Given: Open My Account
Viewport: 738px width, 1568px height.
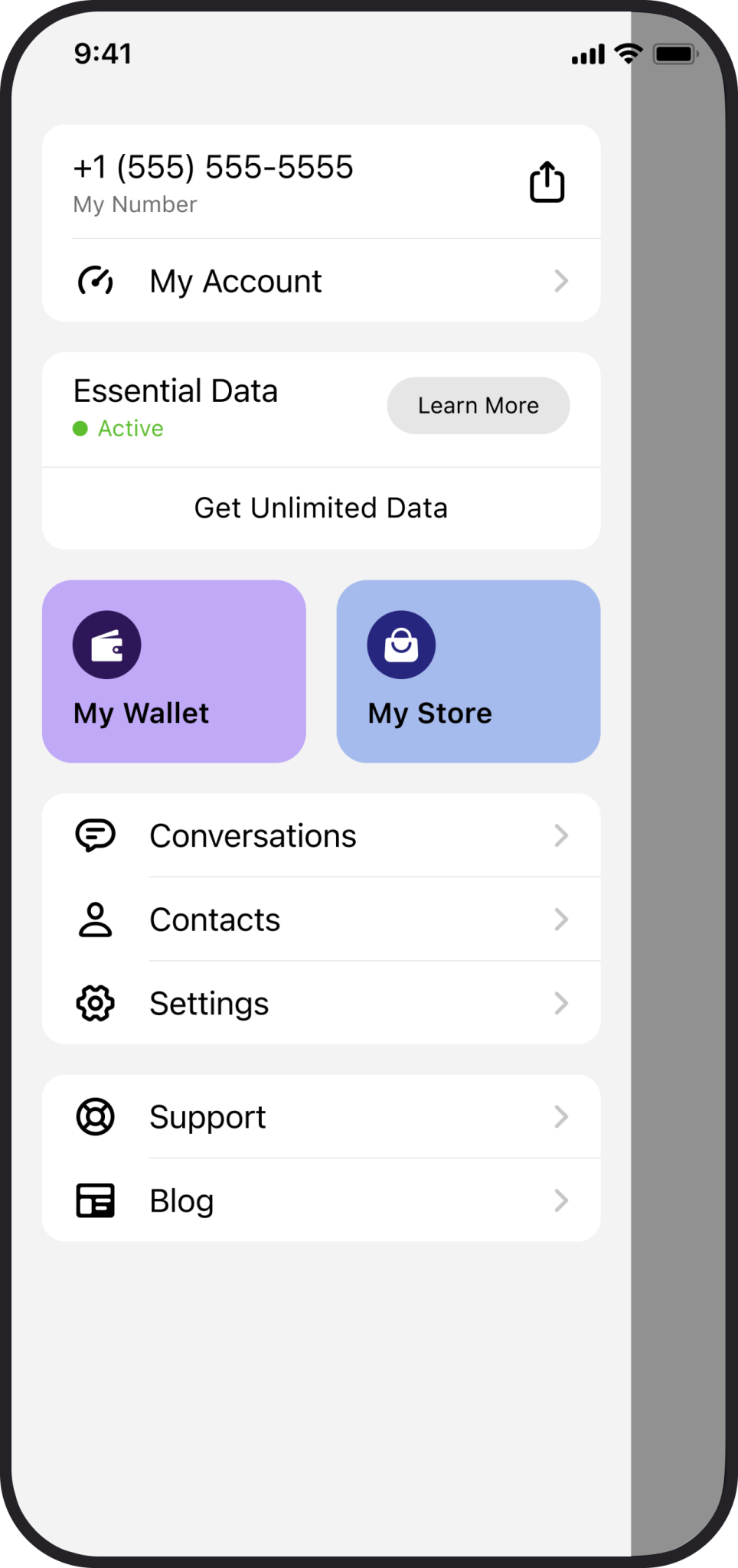Looking at the screenshot, I should tap(322, 281).
